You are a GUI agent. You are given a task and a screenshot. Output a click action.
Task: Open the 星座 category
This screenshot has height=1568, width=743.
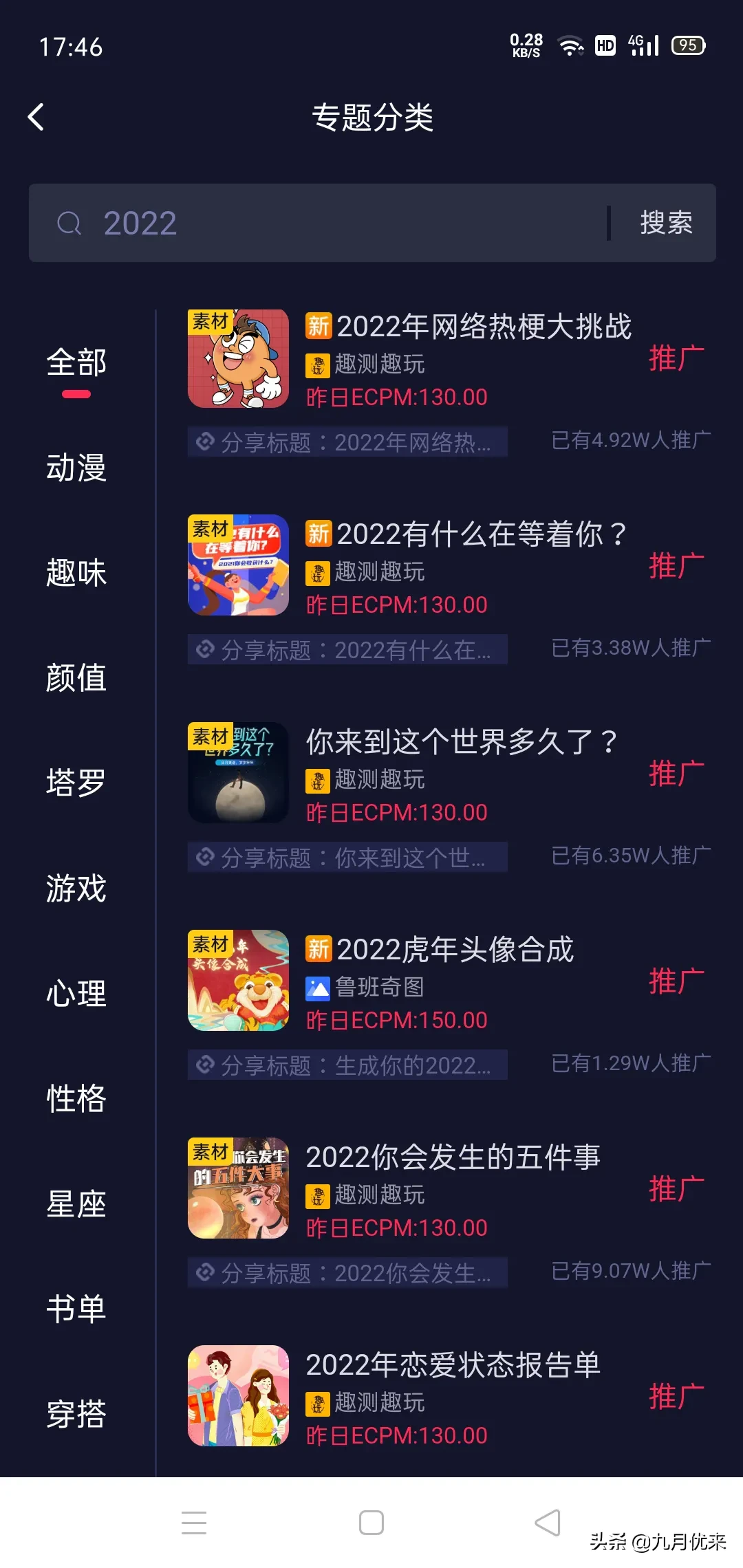(76, 1204)
